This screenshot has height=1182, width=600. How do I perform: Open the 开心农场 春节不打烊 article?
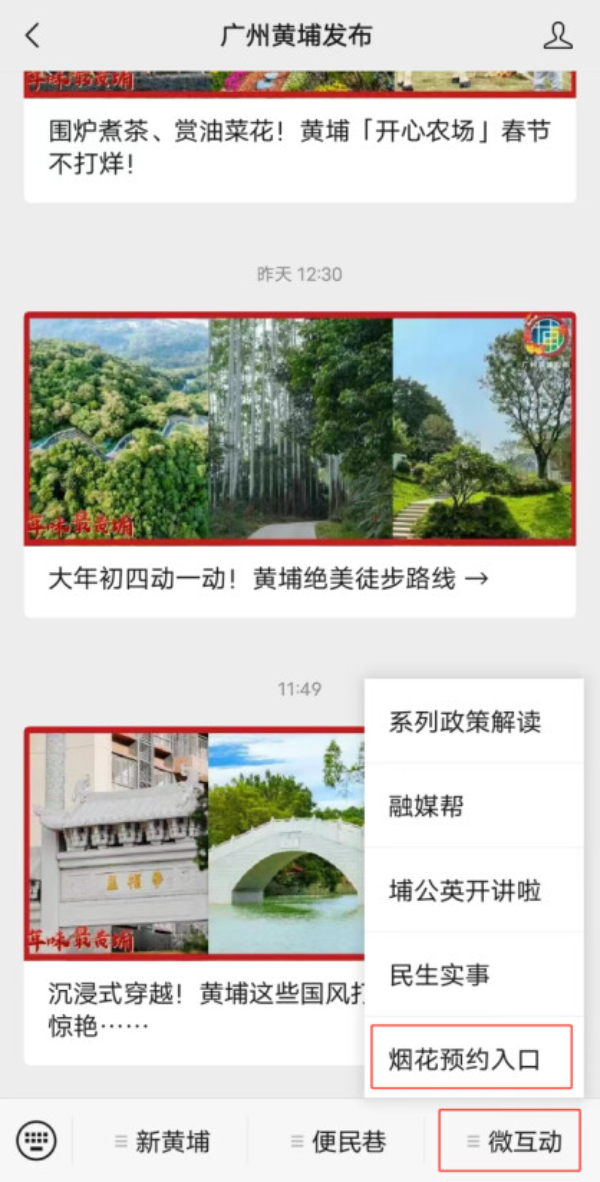coord(299,147)
